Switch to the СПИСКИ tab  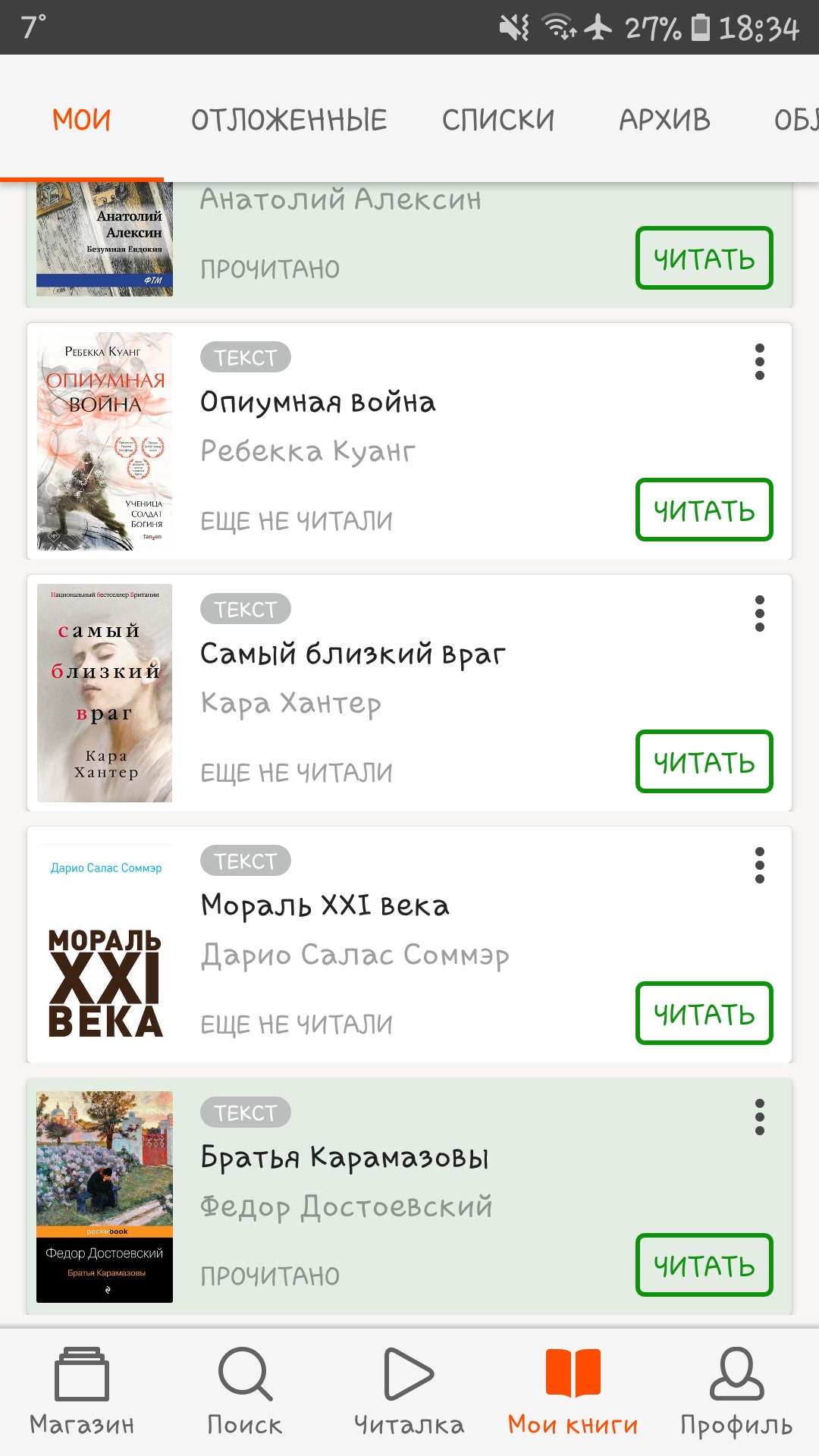click(x=498, y=120)
